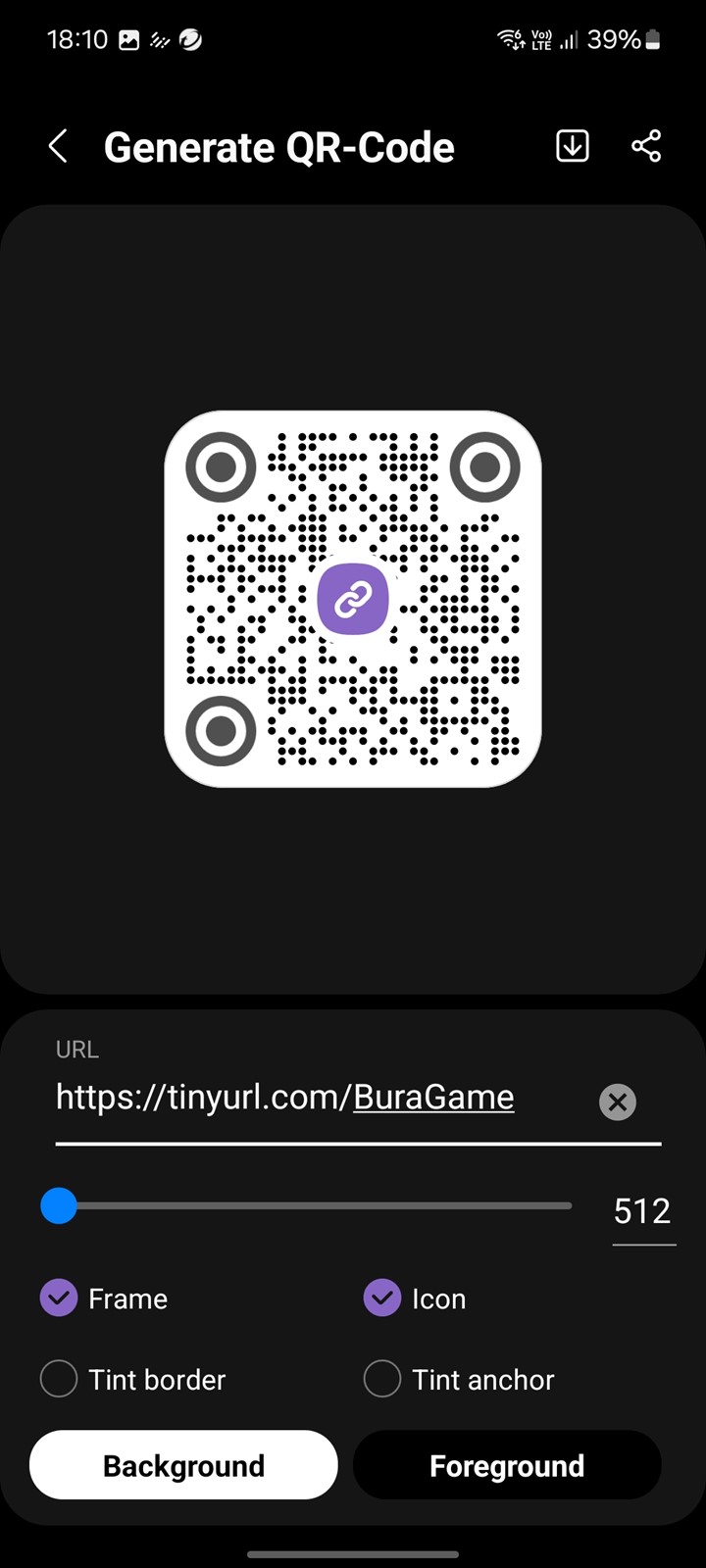706x1568 pixels.
Task: Clear the URL field
Action: [x=618, y=1102]
